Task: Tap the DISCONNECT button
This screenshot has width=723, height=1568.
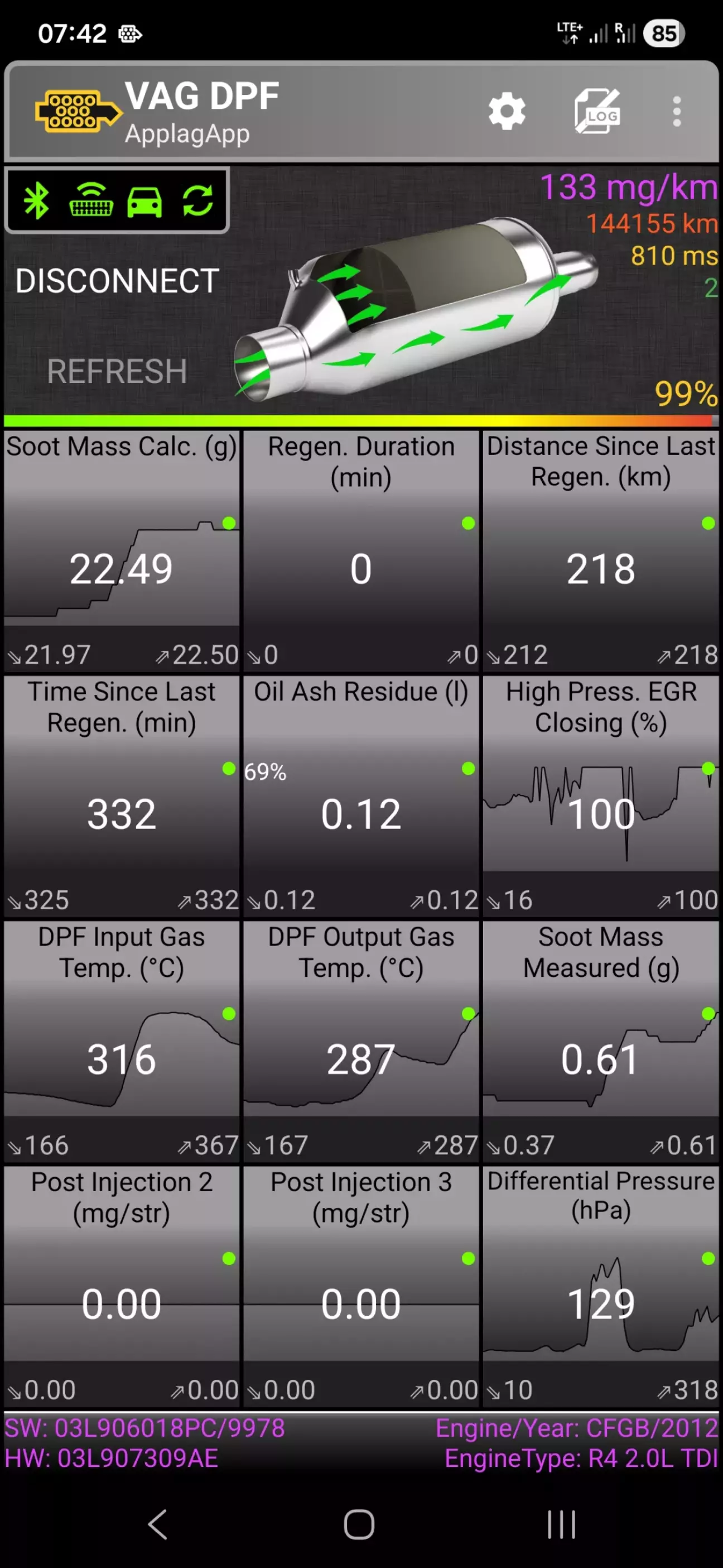Action: (x=117, y=281)
